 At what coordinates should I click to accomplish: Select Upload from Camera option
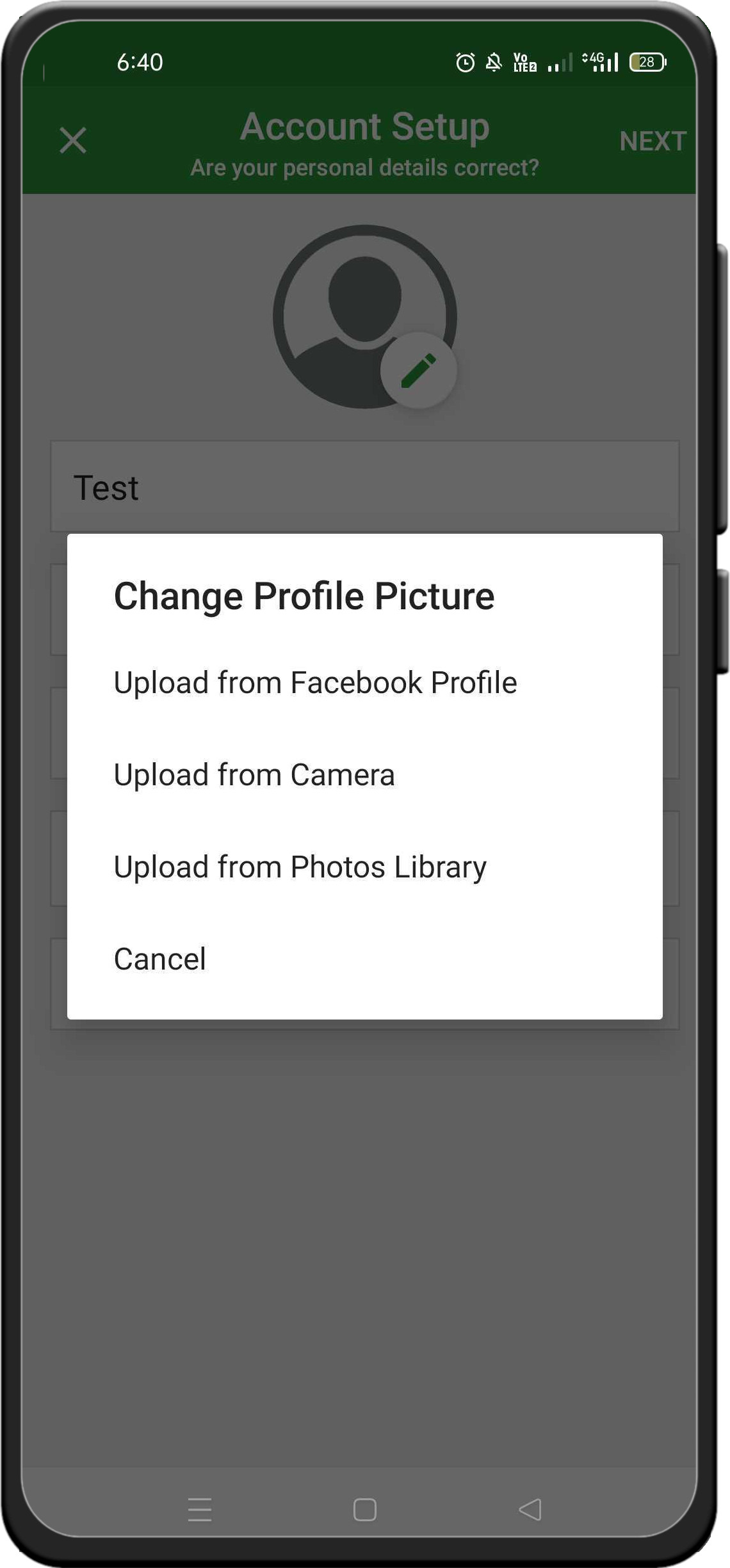(x=254, y=774)
